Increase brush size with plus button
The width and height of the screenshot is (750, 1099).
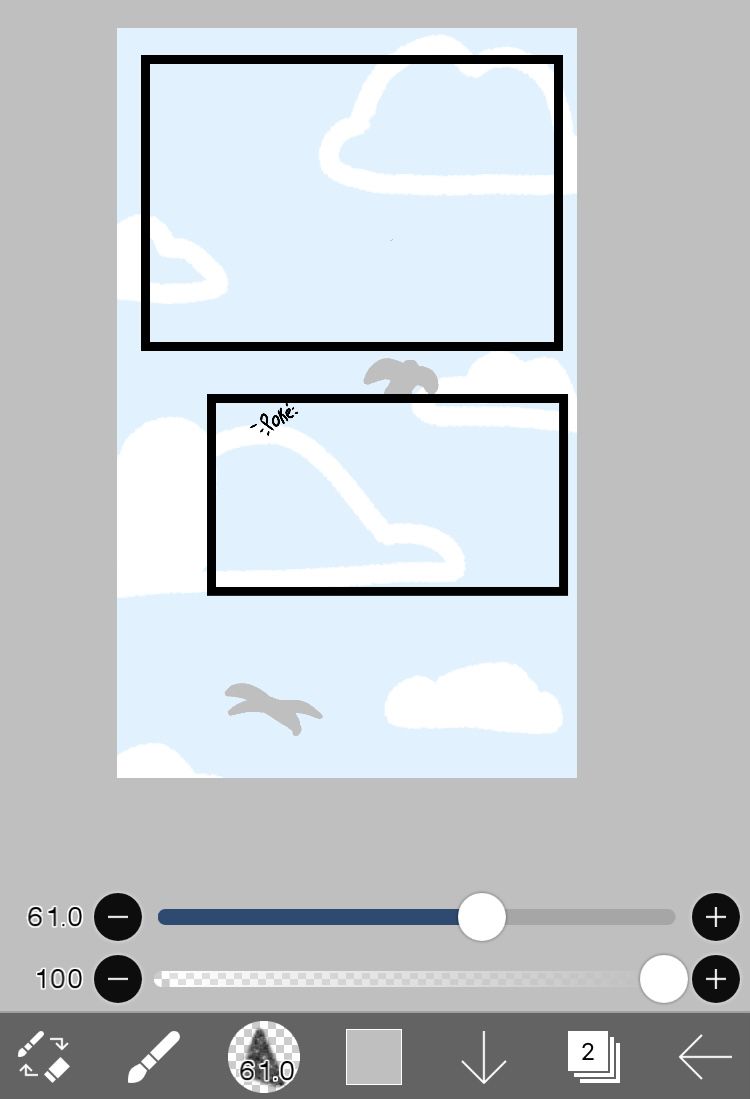(x=715, y=917)
